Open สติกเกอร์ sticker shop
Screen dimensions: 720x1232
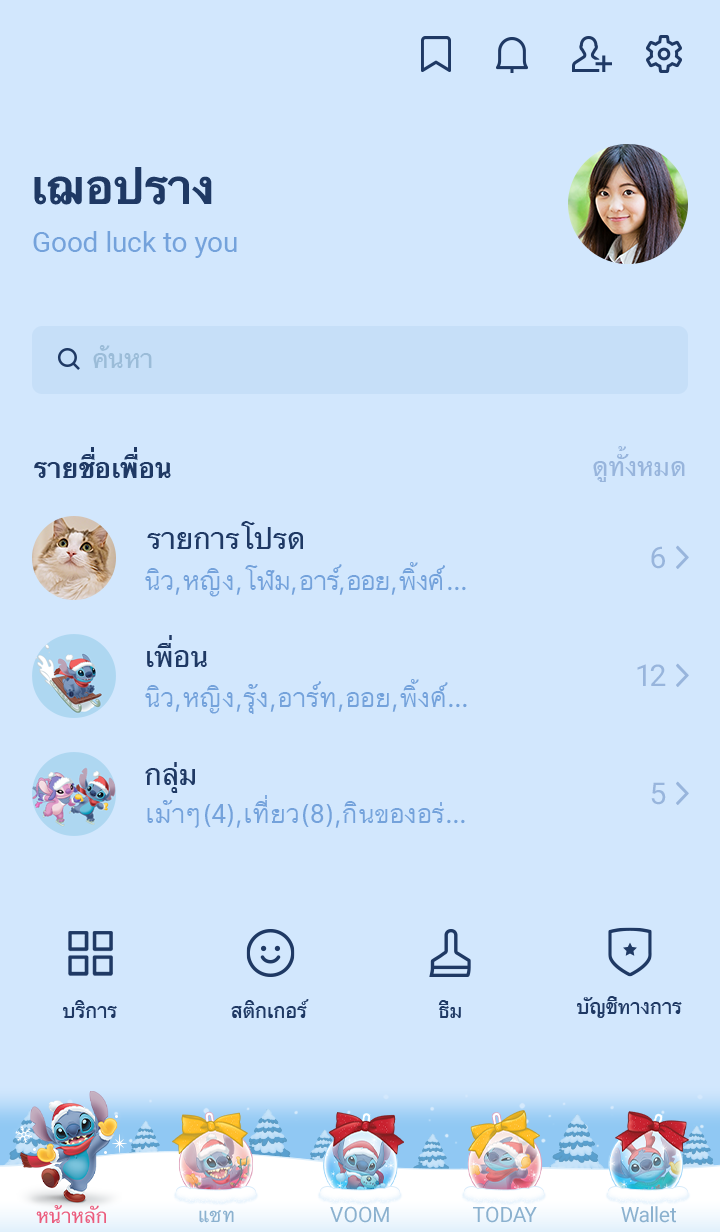[270, 972]
